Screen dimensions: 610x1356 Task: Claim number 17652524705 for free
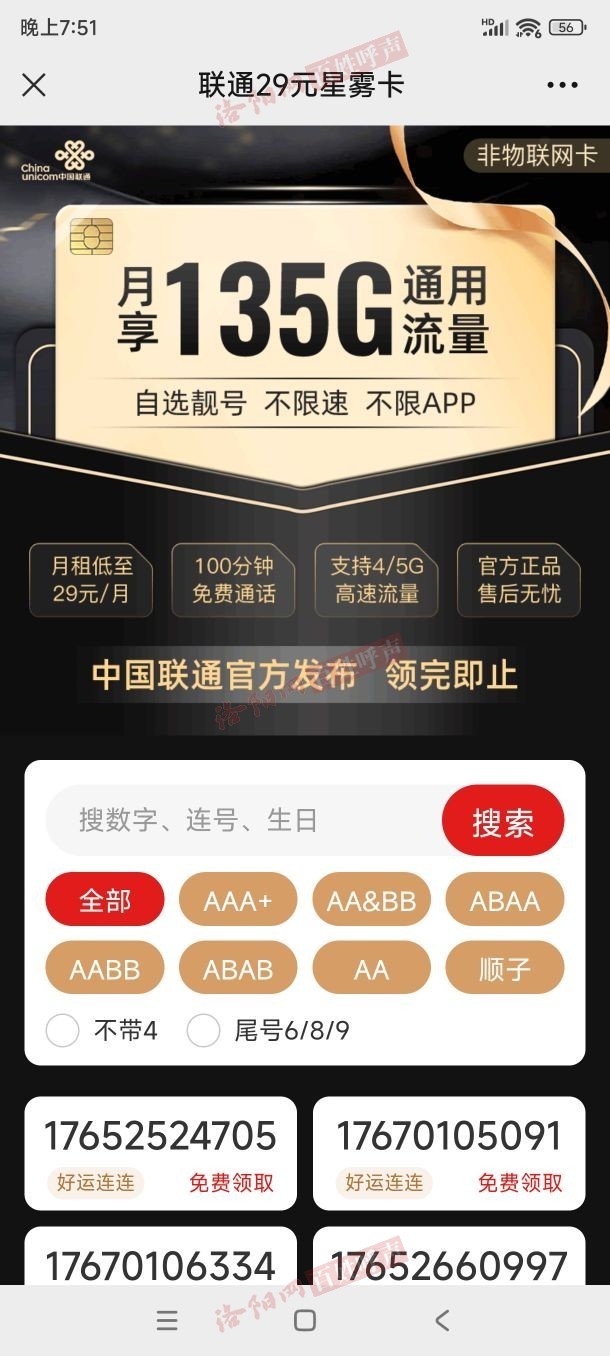click(x=231, y=1183)
